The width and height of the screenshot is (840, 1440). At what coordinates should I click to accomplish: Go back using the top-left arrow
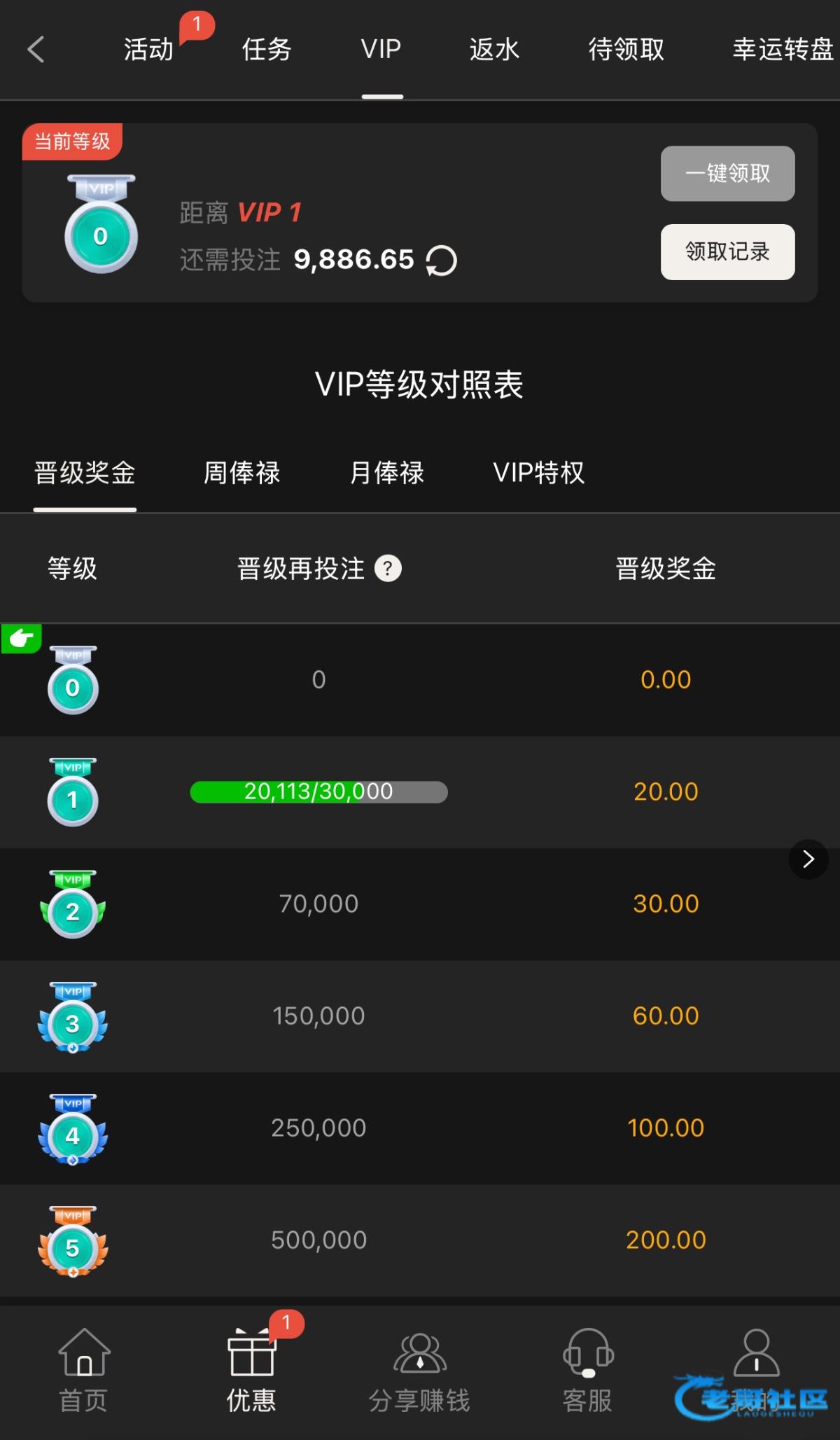pos(36,49)
